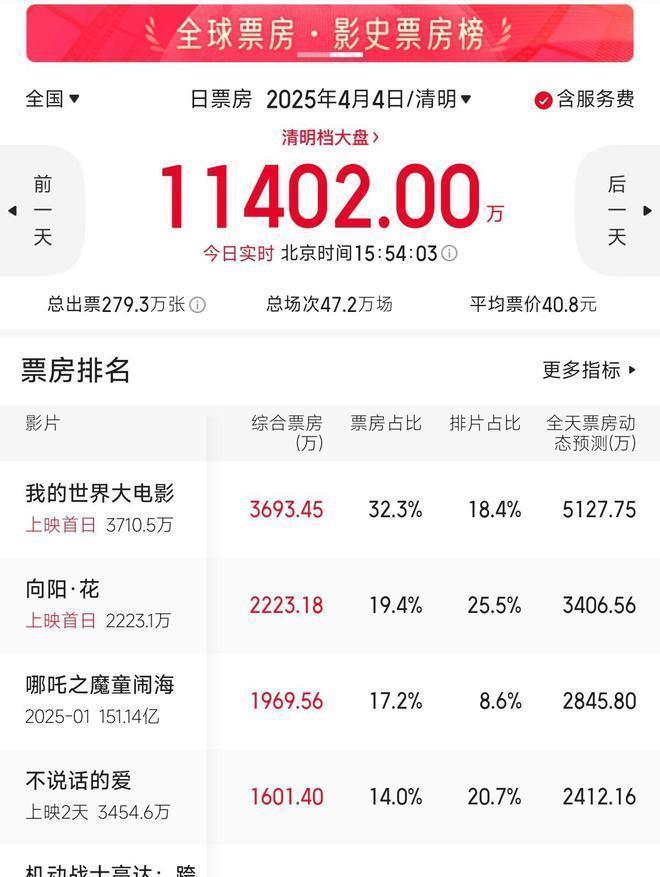Toggle the 含服务费 checkbox
Screen dimensions: 660x877
tap(544, 100)
